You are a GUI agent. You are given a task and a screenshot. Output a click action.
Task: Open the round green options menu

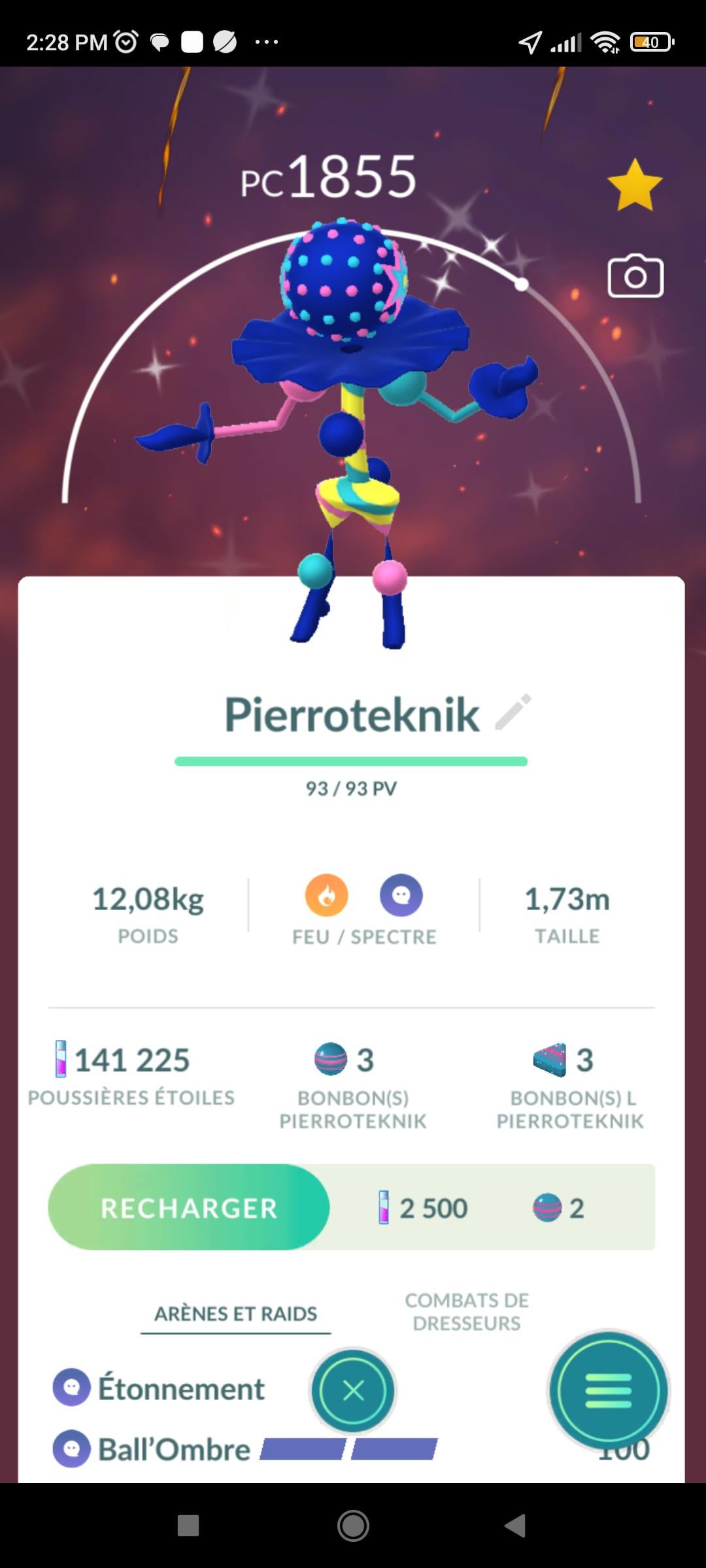[x=609, y=1391]
